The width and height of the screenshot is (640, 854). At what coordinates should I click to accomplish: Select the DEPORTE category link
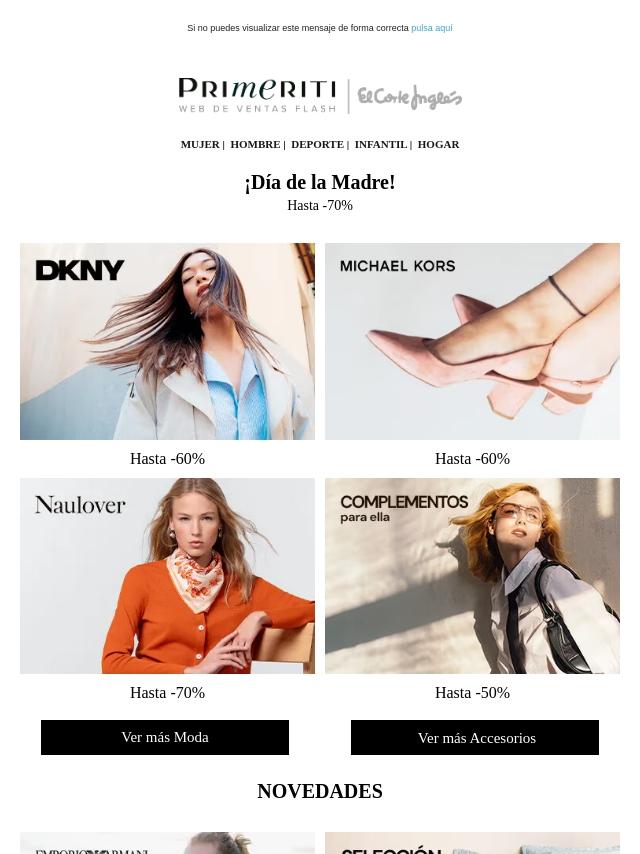coord(317,144)
